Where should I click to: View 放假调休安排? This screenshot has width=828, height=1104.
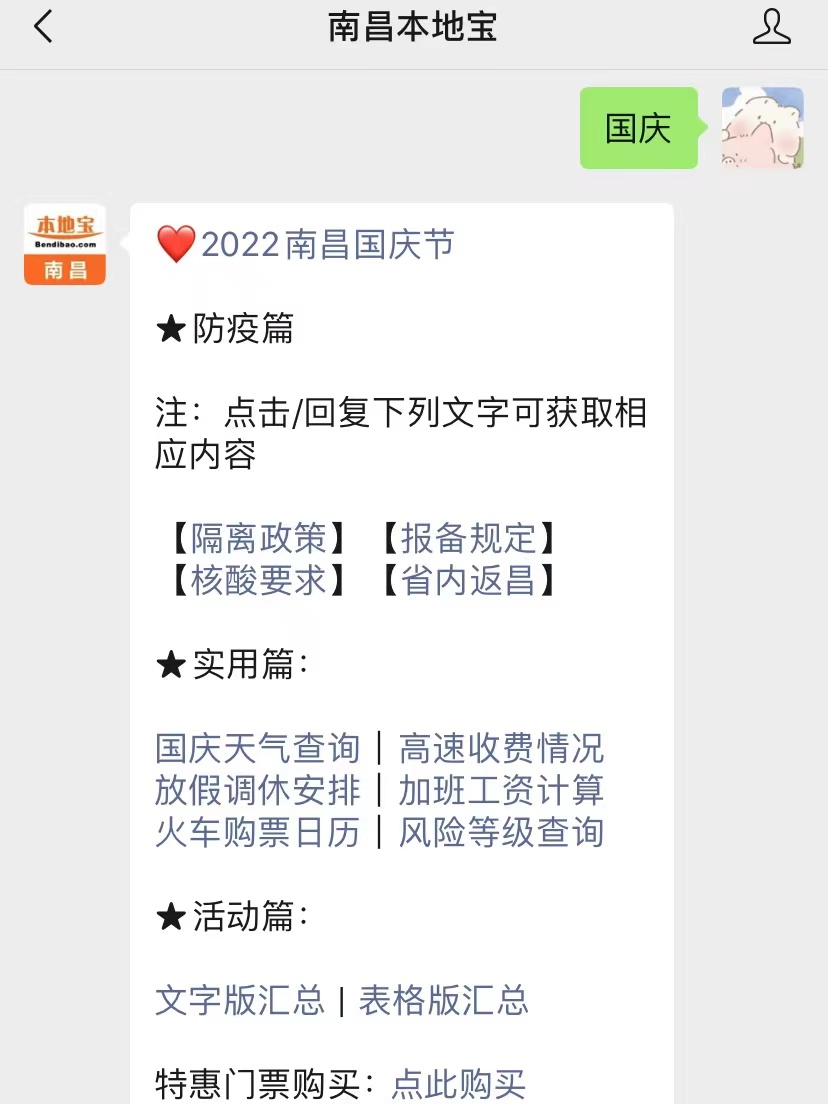point(257,790)
